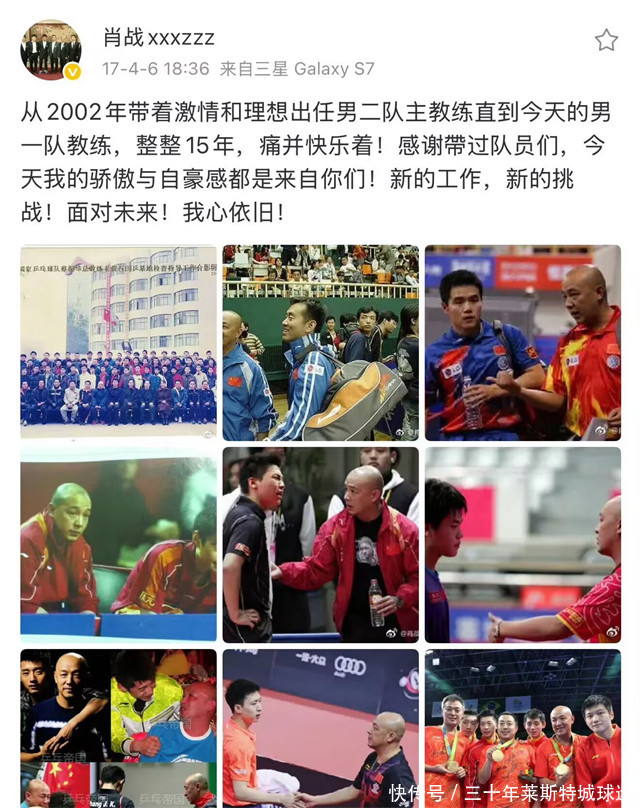Open the four-picture collage photo

(x=118, y=728)
